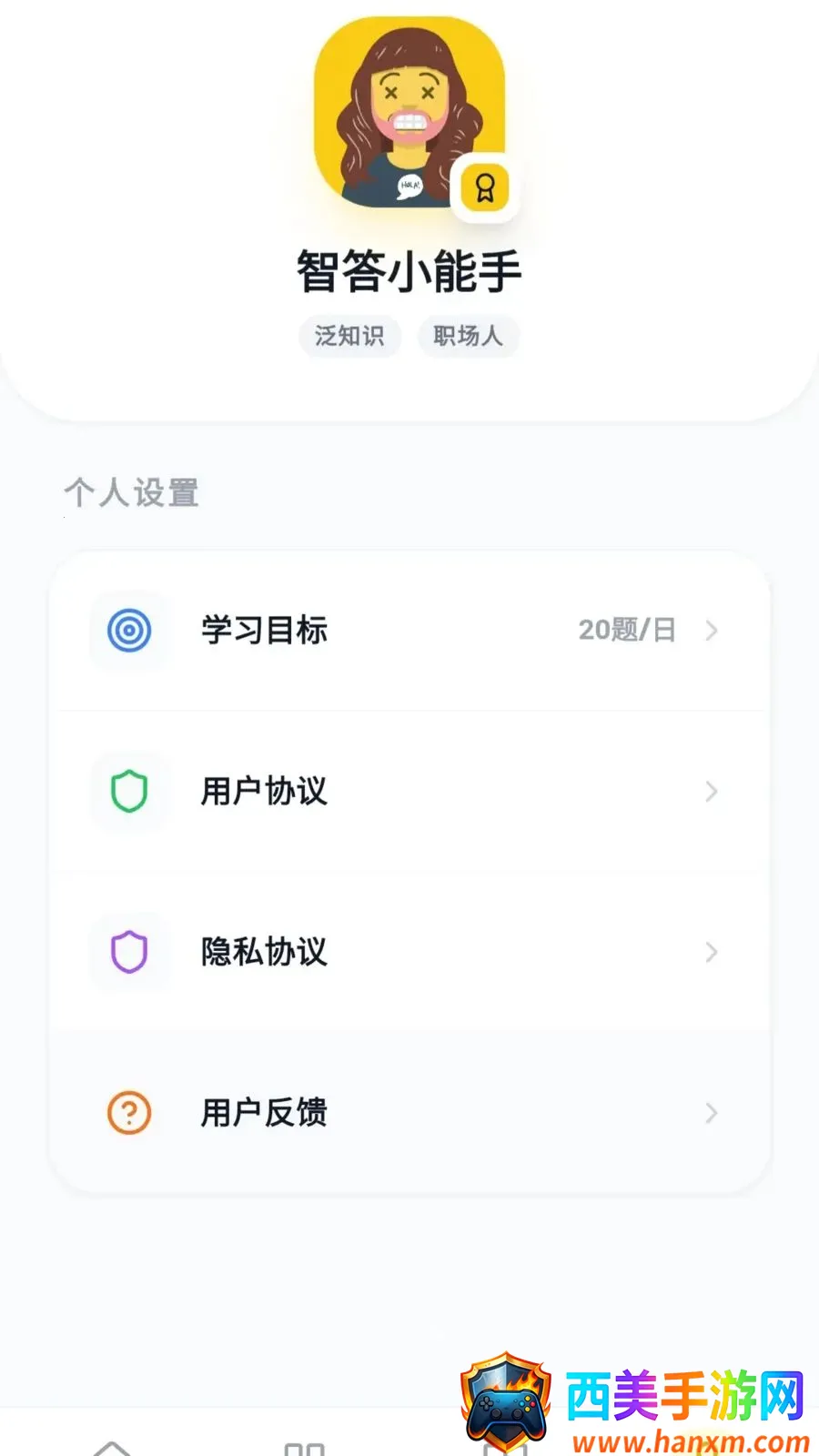Tap the yellow badge icon on avatar
The height and width of the screenshot is (1456, 819).
tap(485, 187)
